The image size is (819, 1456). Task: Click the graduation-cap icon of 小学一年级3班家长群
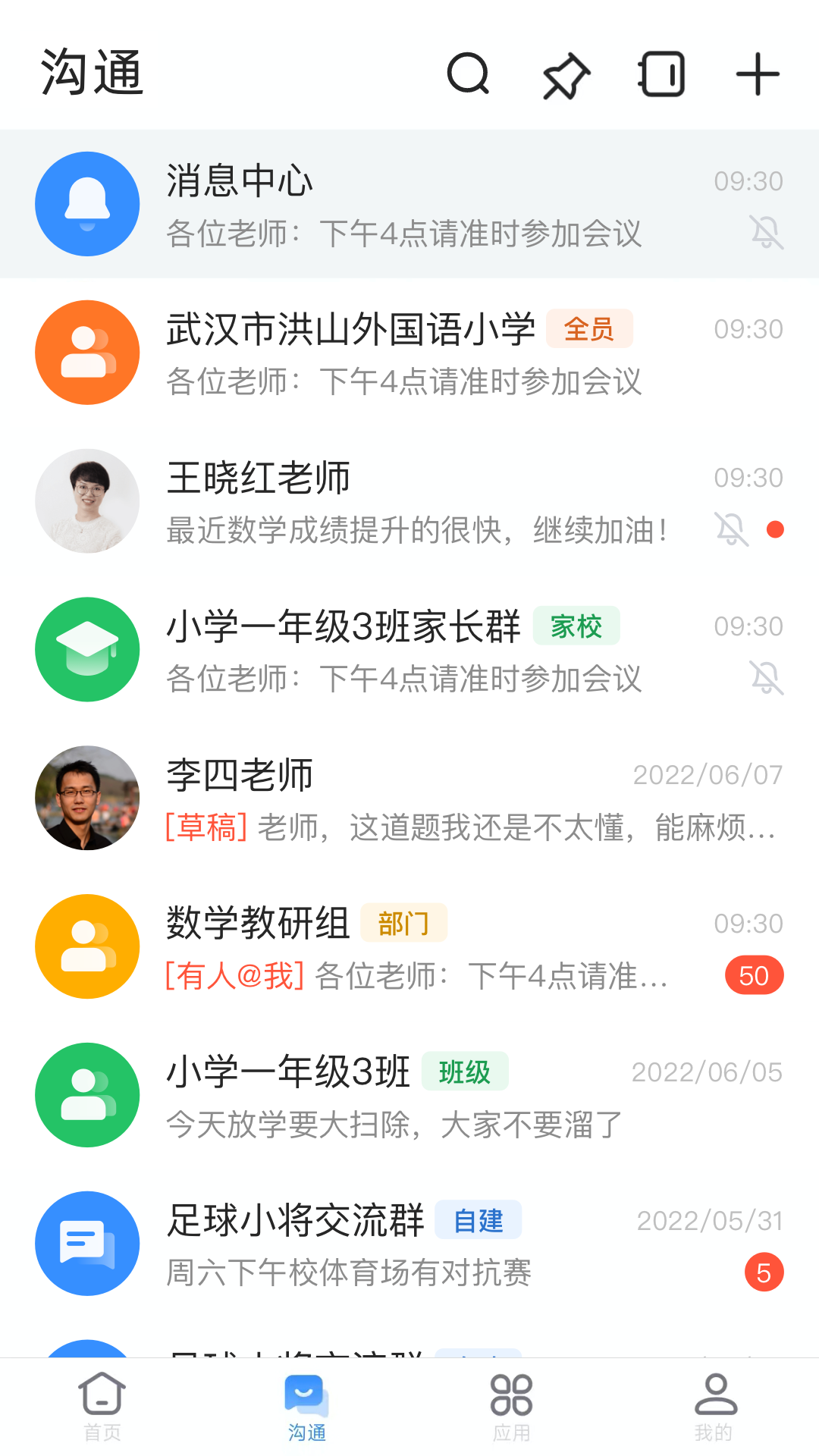(86, 649)
